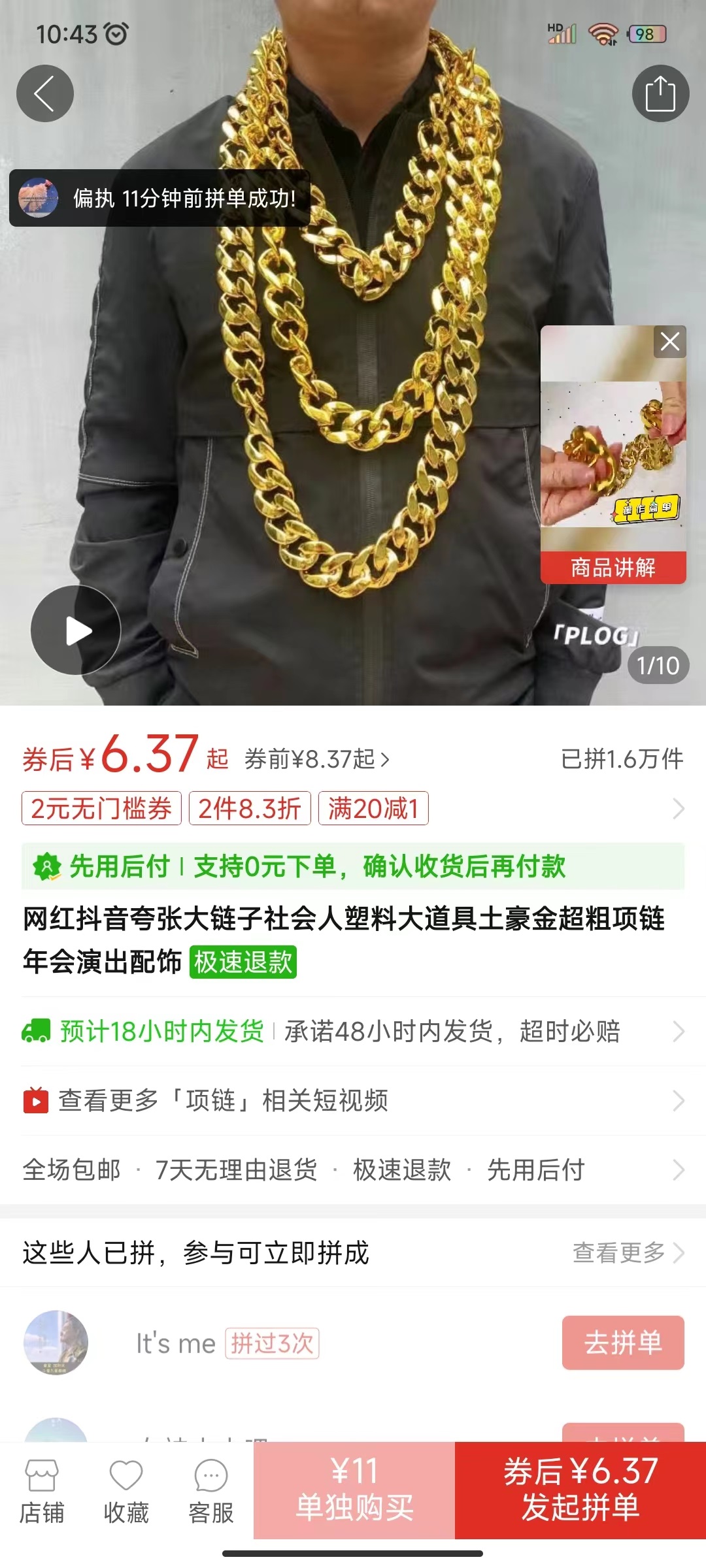706x1568 pixels.
Task: Open 偏执's group-buy success notice
Action: pos(160,198)
